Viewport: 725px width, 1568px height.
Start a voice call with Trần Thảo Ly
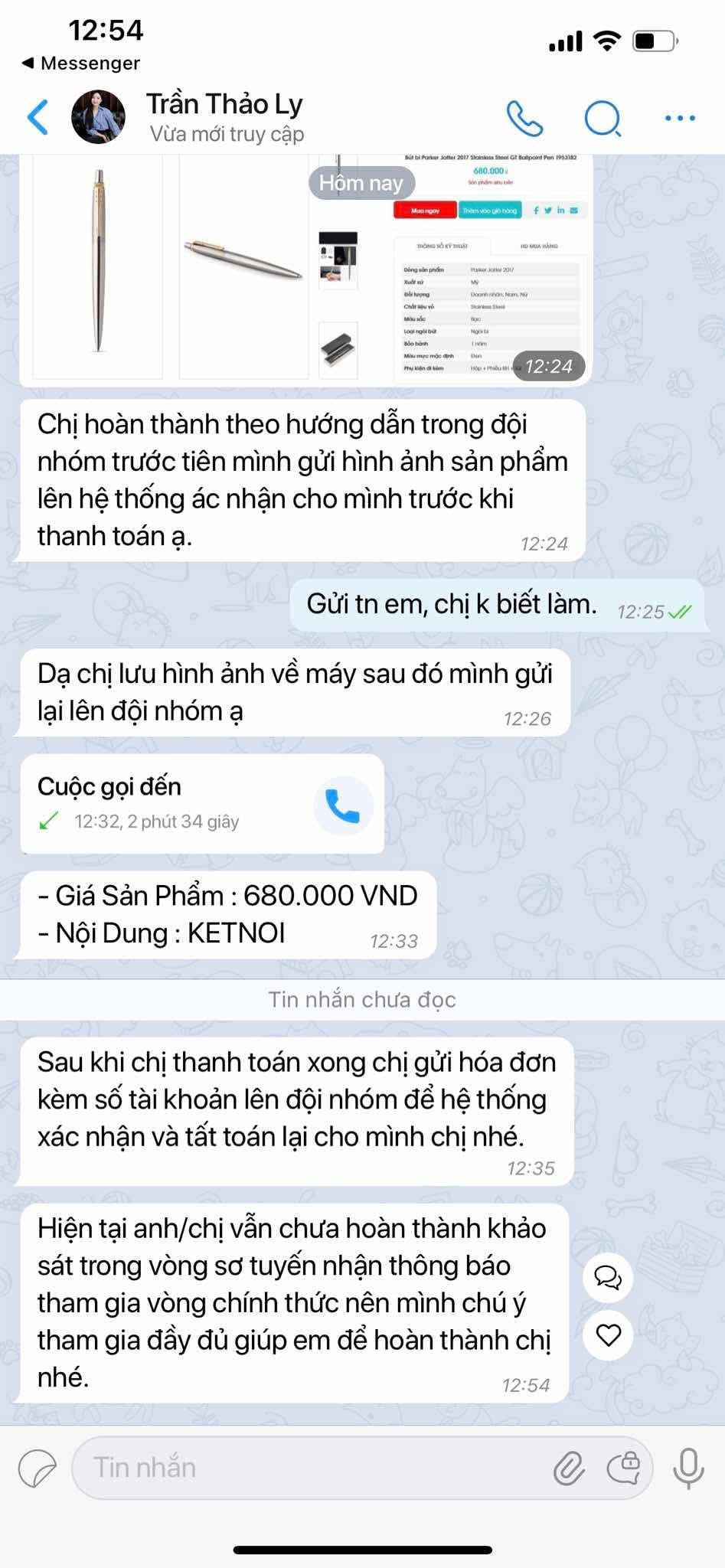tap(524, 118)
